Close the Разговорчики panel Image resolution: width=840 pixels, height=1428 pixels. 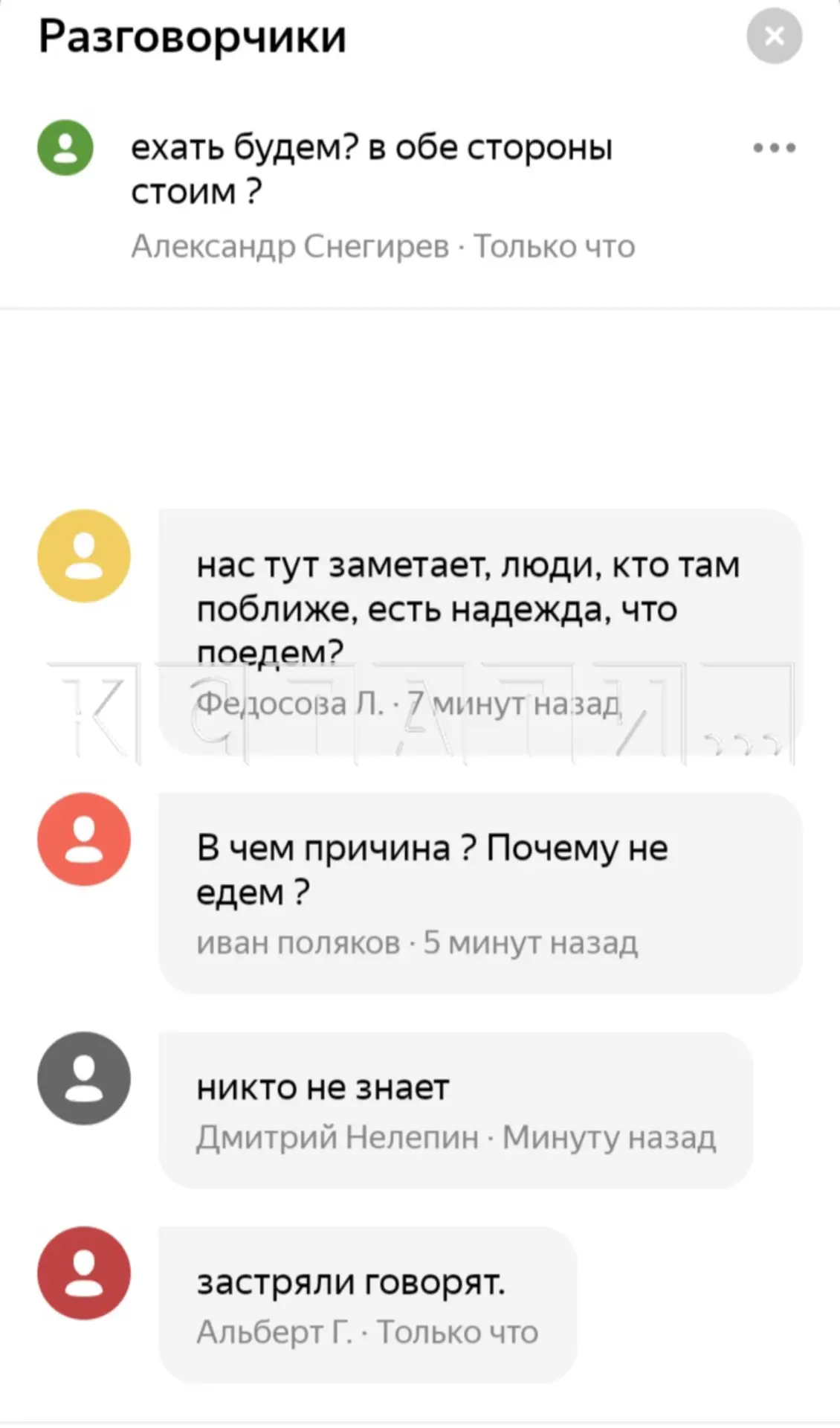pyautogui.click(x=774, y=36)
